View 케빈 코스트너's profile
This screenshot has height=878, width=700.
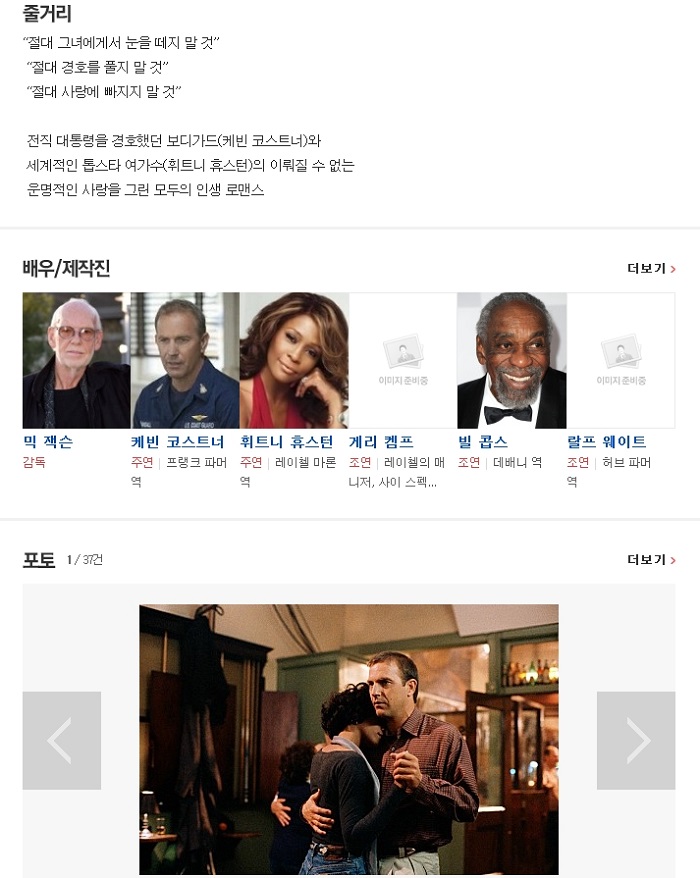(177, 442)
